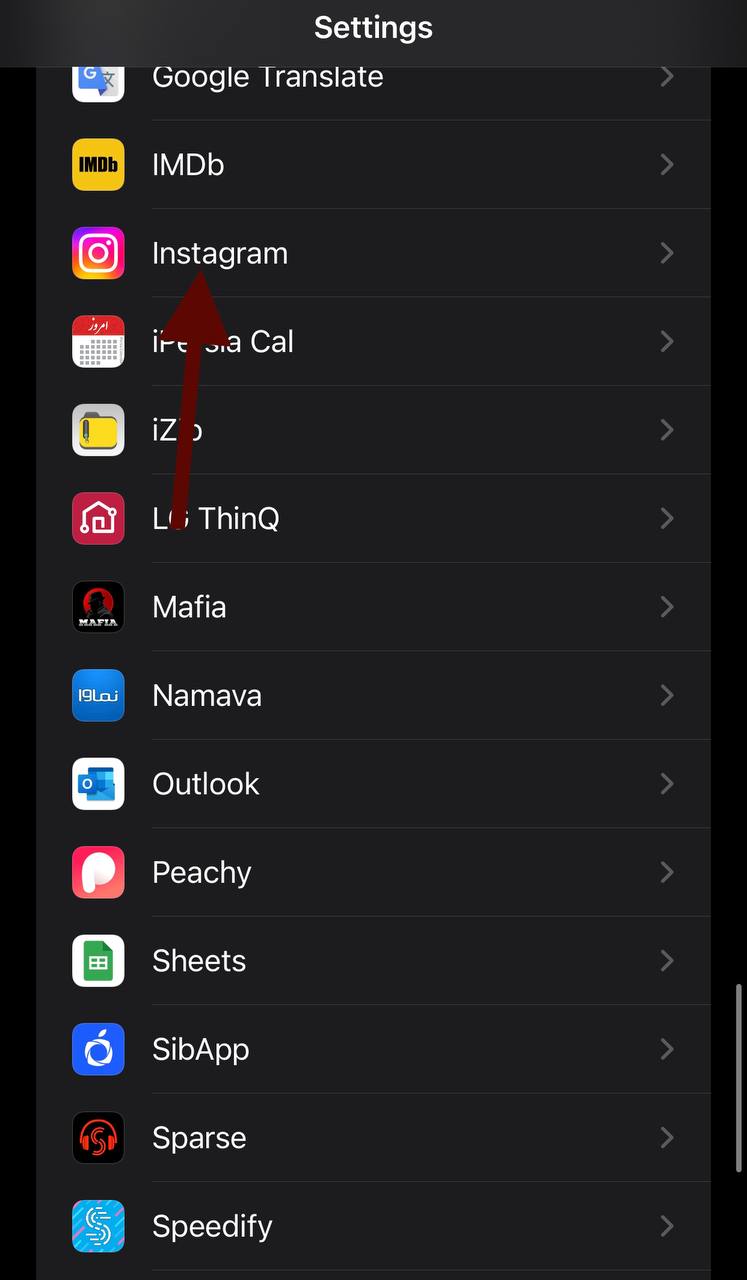
Task: Open Sheets app settings
Action: click(x=374, y=961)
